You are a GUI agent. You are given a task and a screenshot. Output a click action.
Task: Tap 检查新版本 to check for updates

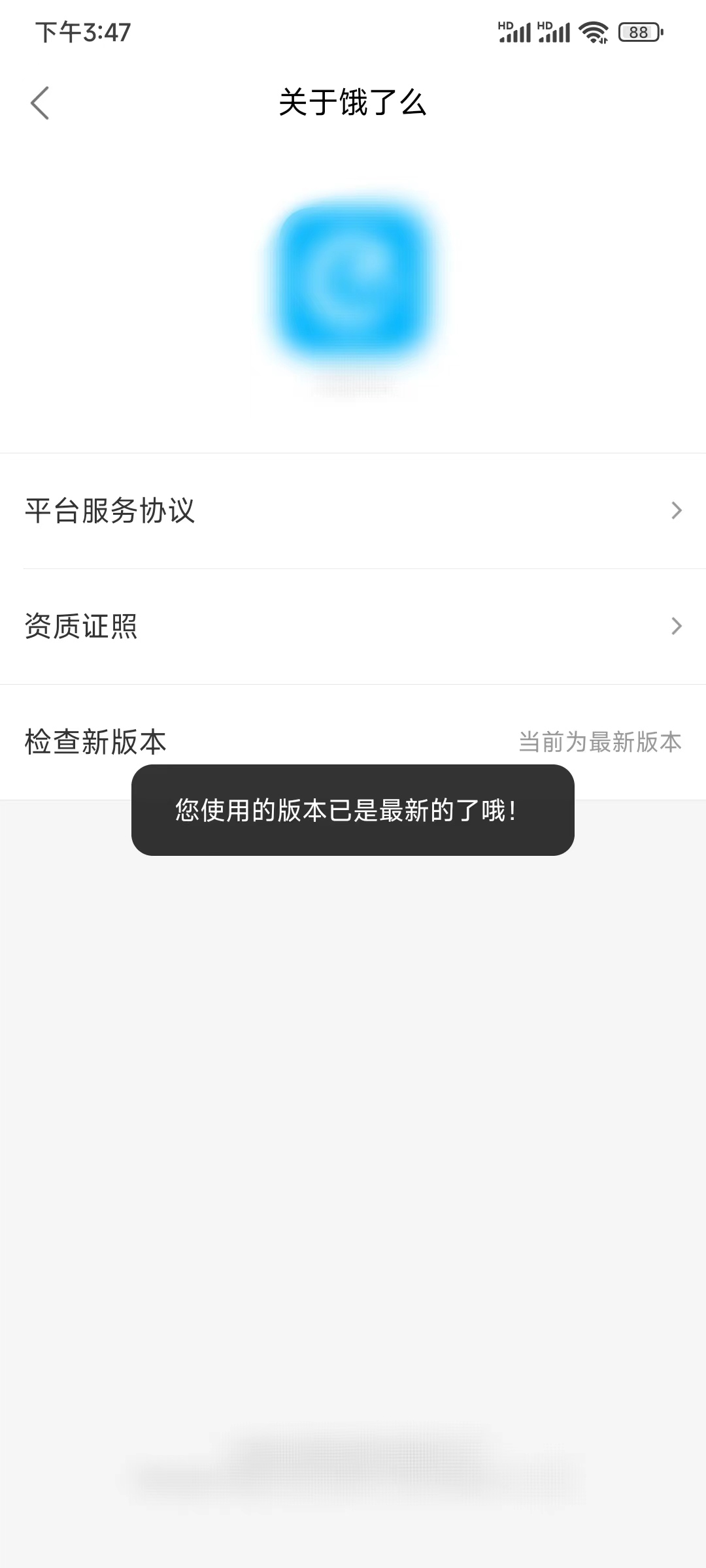[x=95, y=740]
